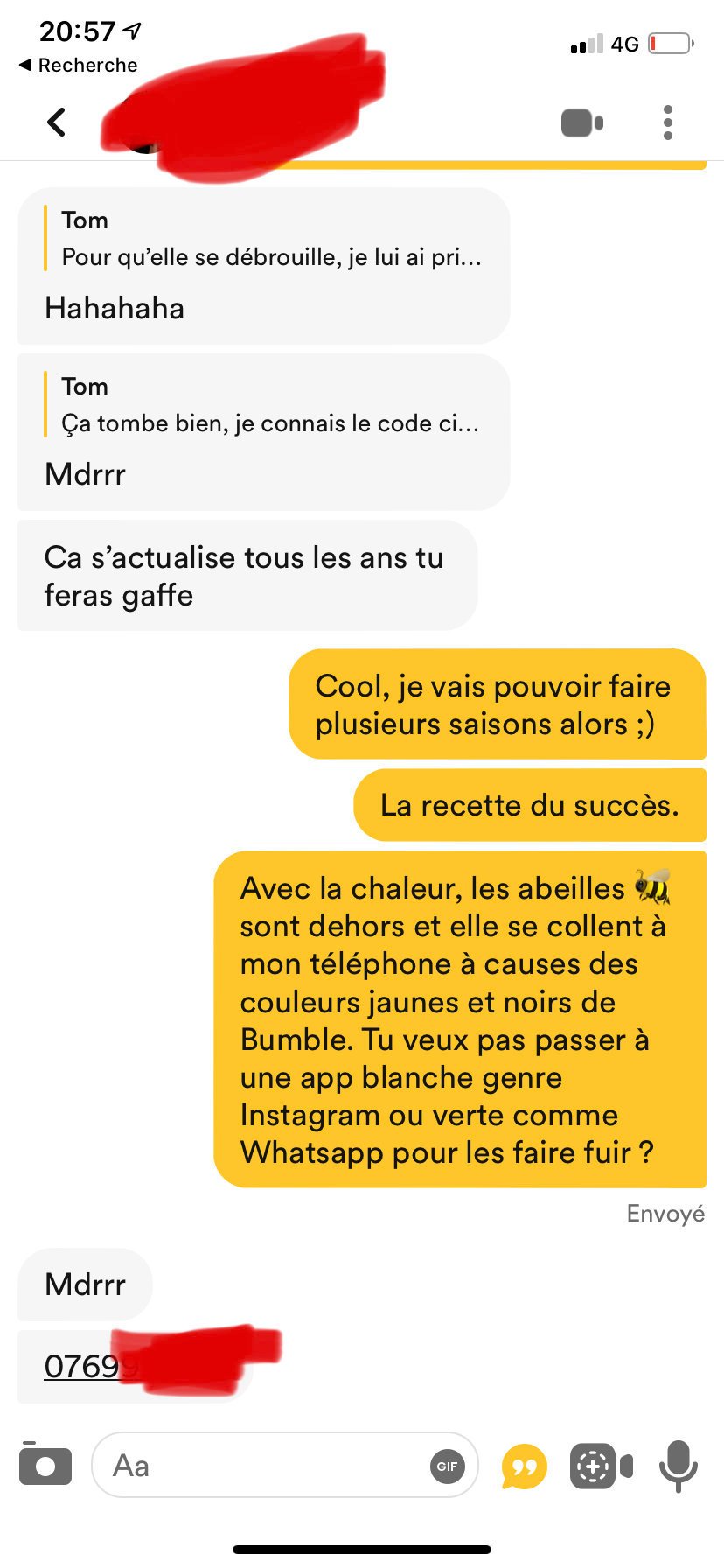Go back from the chat
The width and height of the screenshot is (724, 1568).
coord(57,122)
